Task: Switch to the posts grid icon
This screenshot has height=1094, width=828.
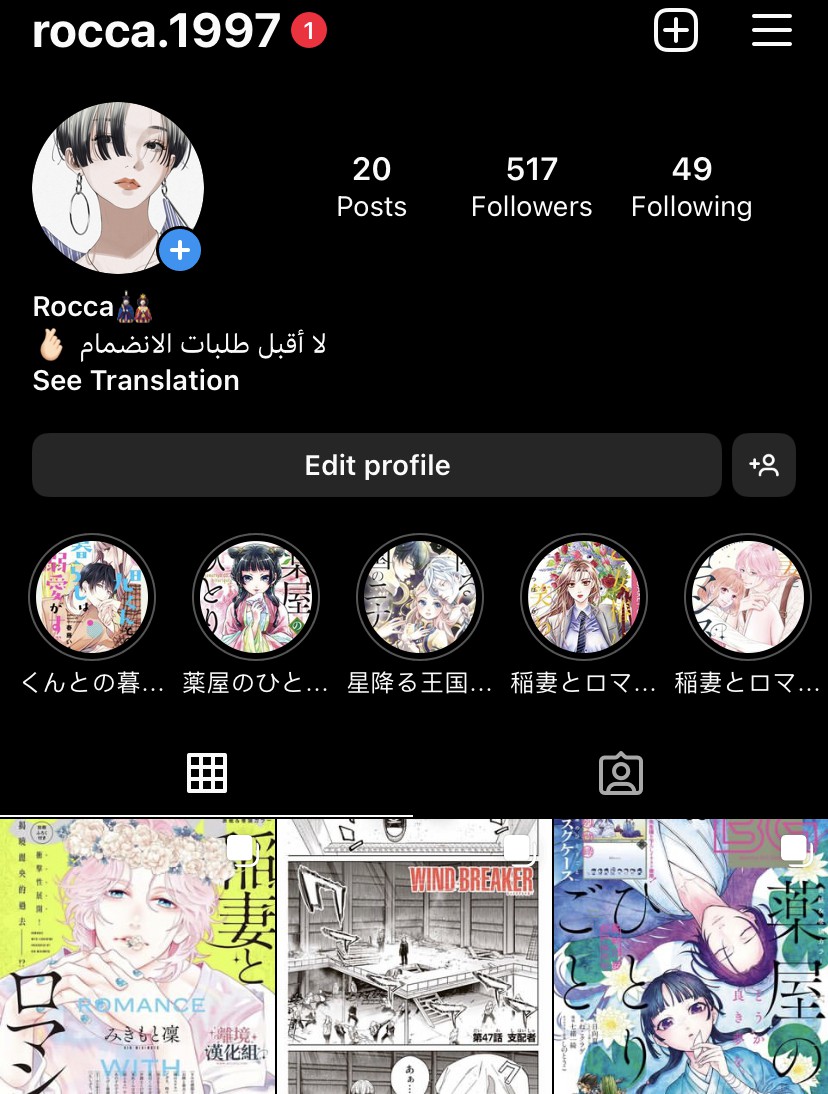Action: [x=207, y=772]
